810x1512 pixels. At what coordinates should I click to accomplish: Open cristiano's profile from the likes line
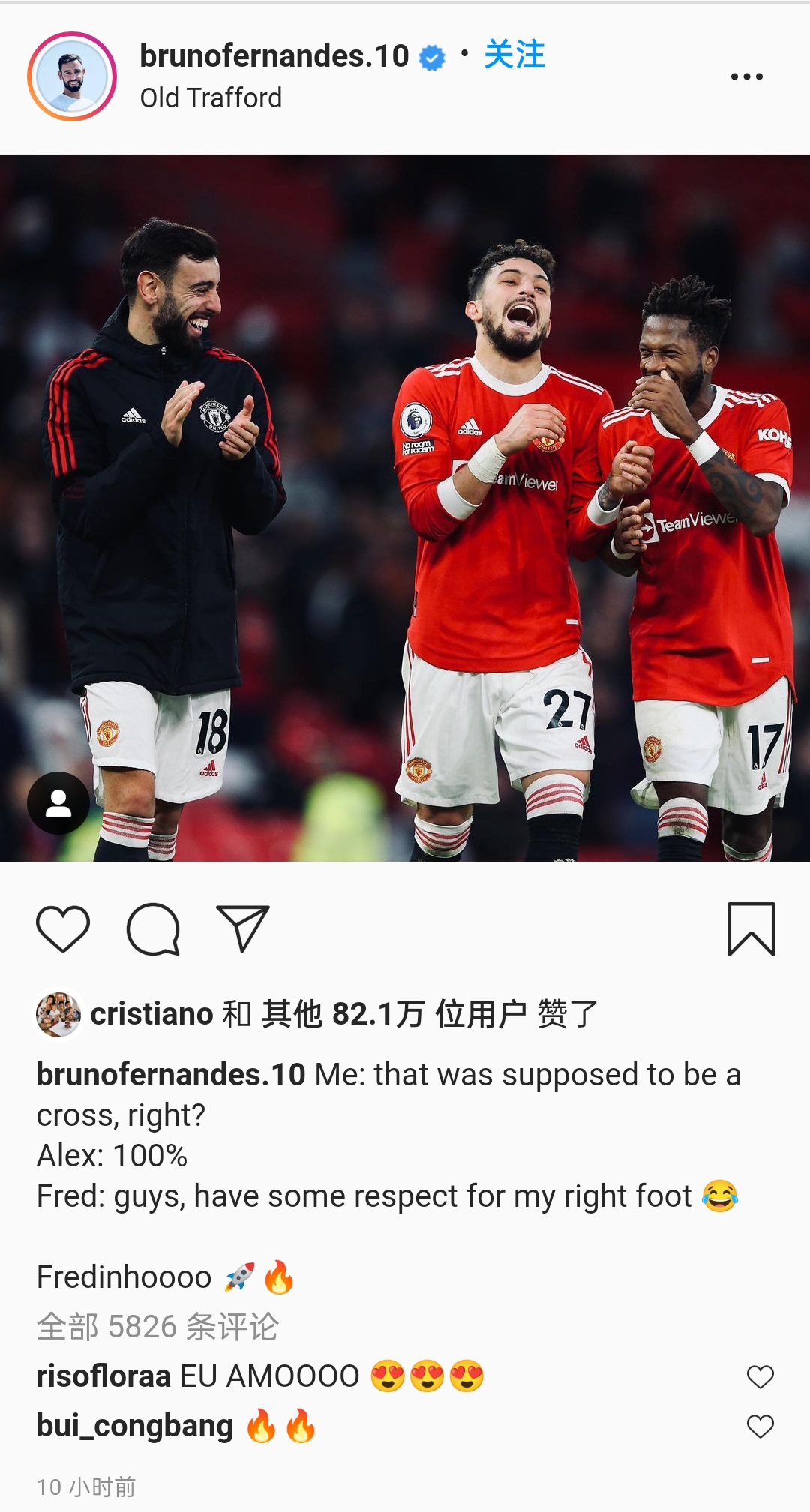(x=152, y=1014)
